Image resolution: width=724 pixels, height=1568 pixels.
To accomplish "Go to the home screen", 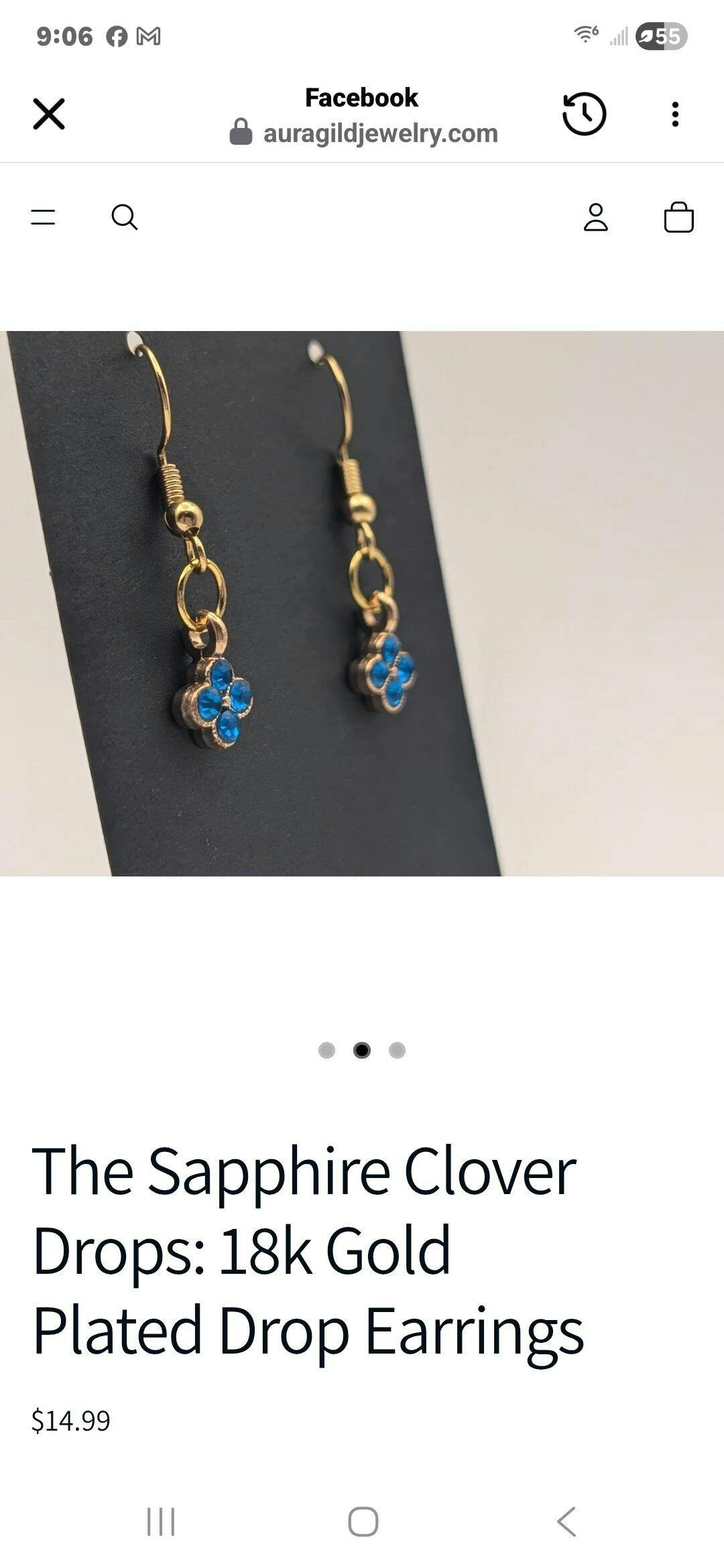I will pos(363,1521).
